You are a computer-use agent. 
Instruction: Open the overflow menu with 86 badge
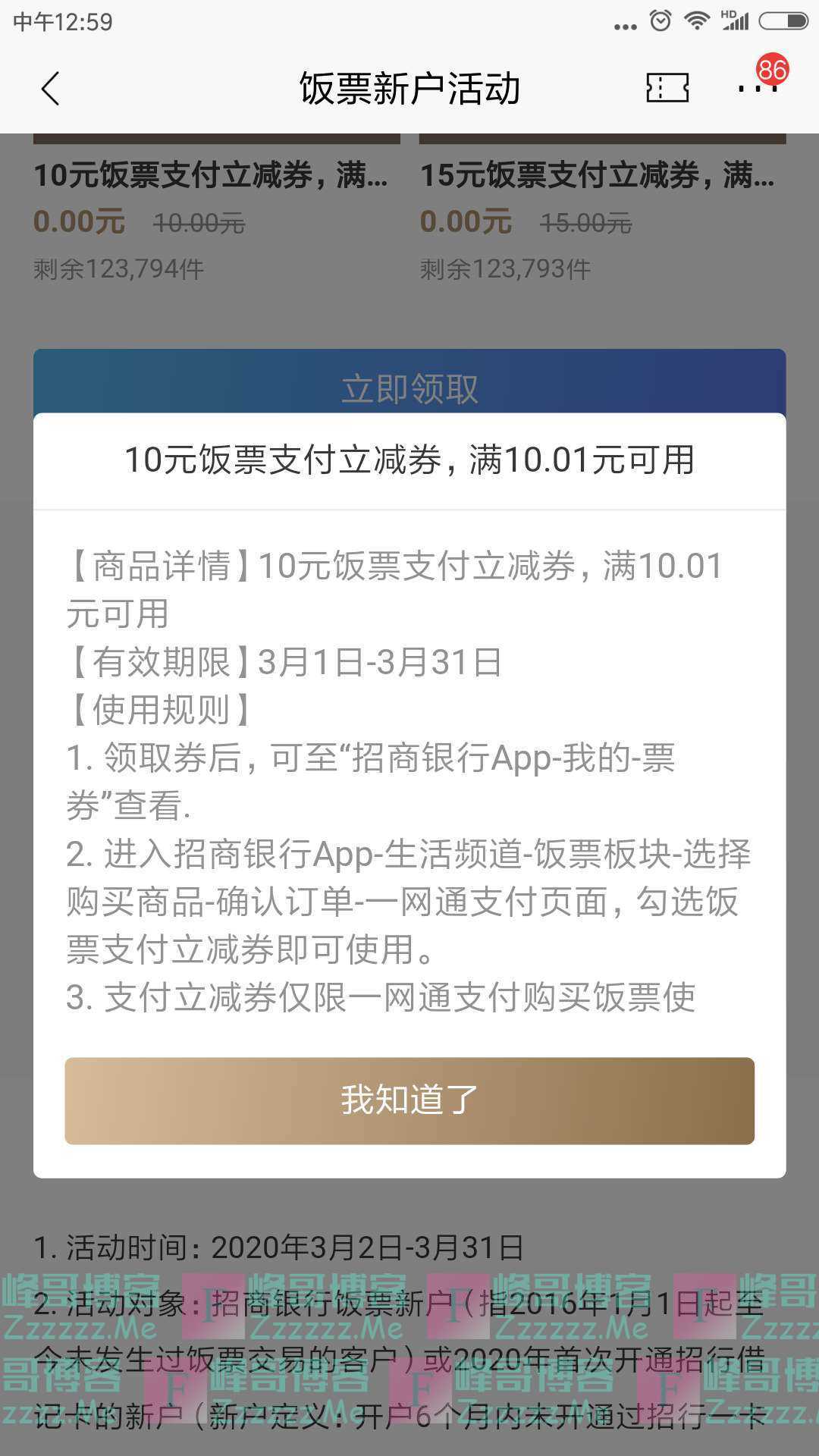(x=758, y=86)
